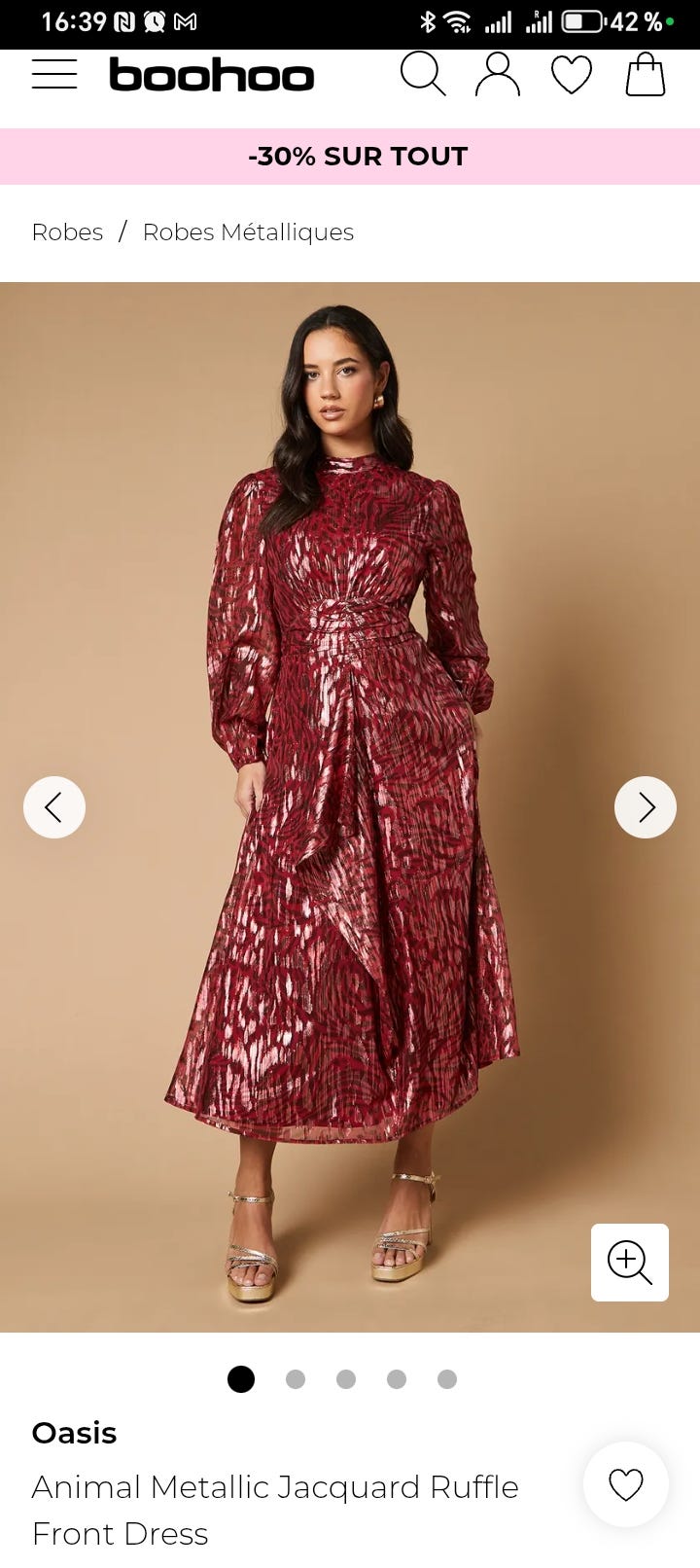Open the Robes Métalliques breadcrumb
700x1568 pixels.
248,232
